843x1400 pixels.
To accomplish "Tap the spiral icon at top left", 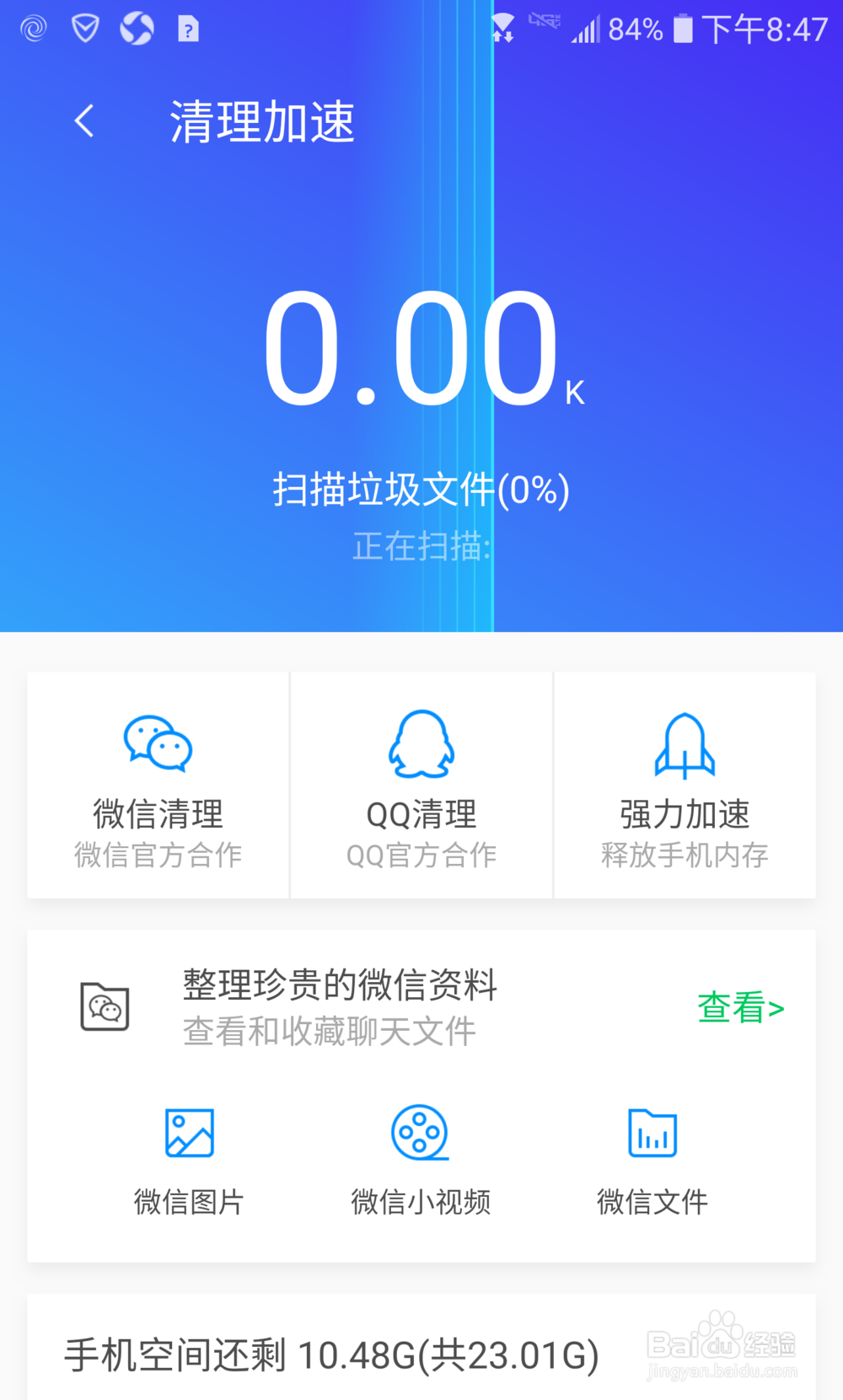I will coord(32,28).
